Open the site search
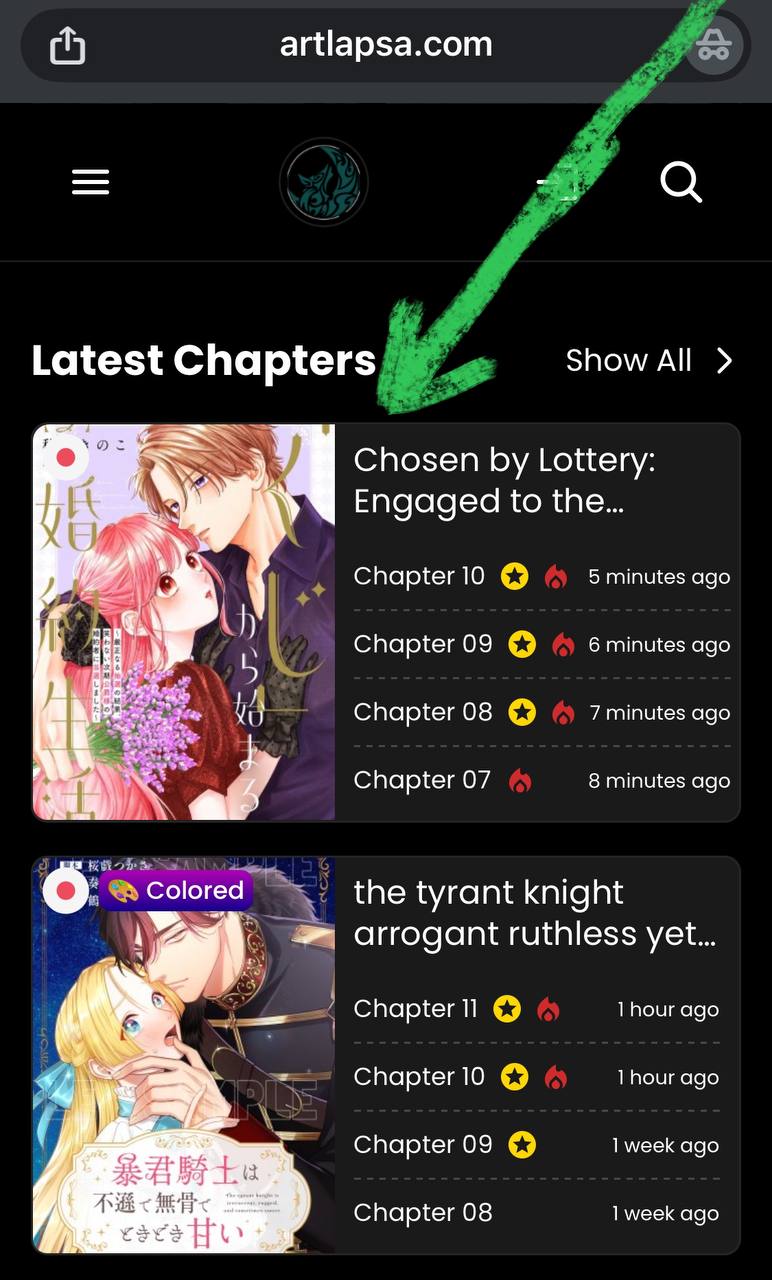 coord(681,182)
